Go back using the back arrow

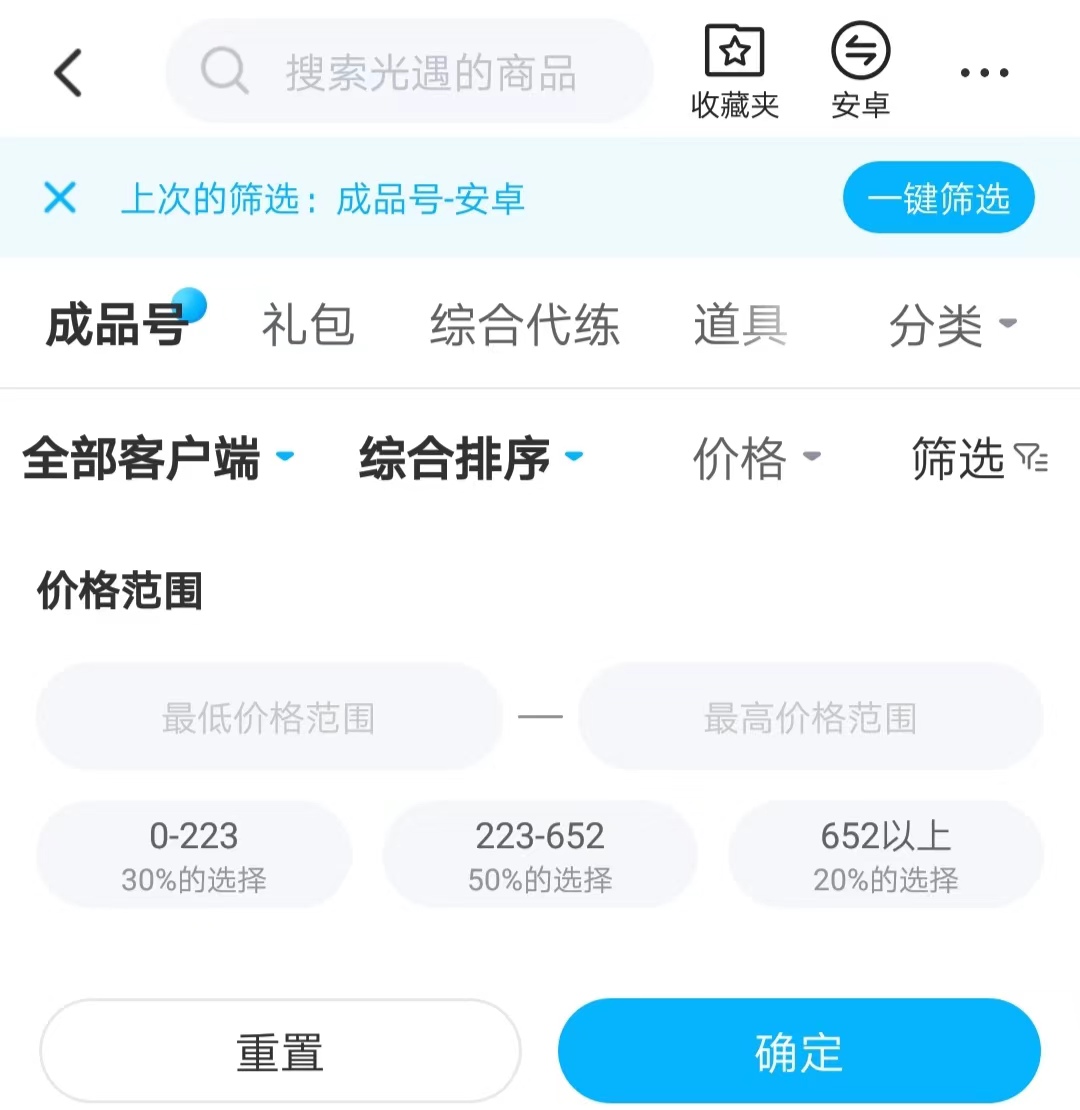68,73
